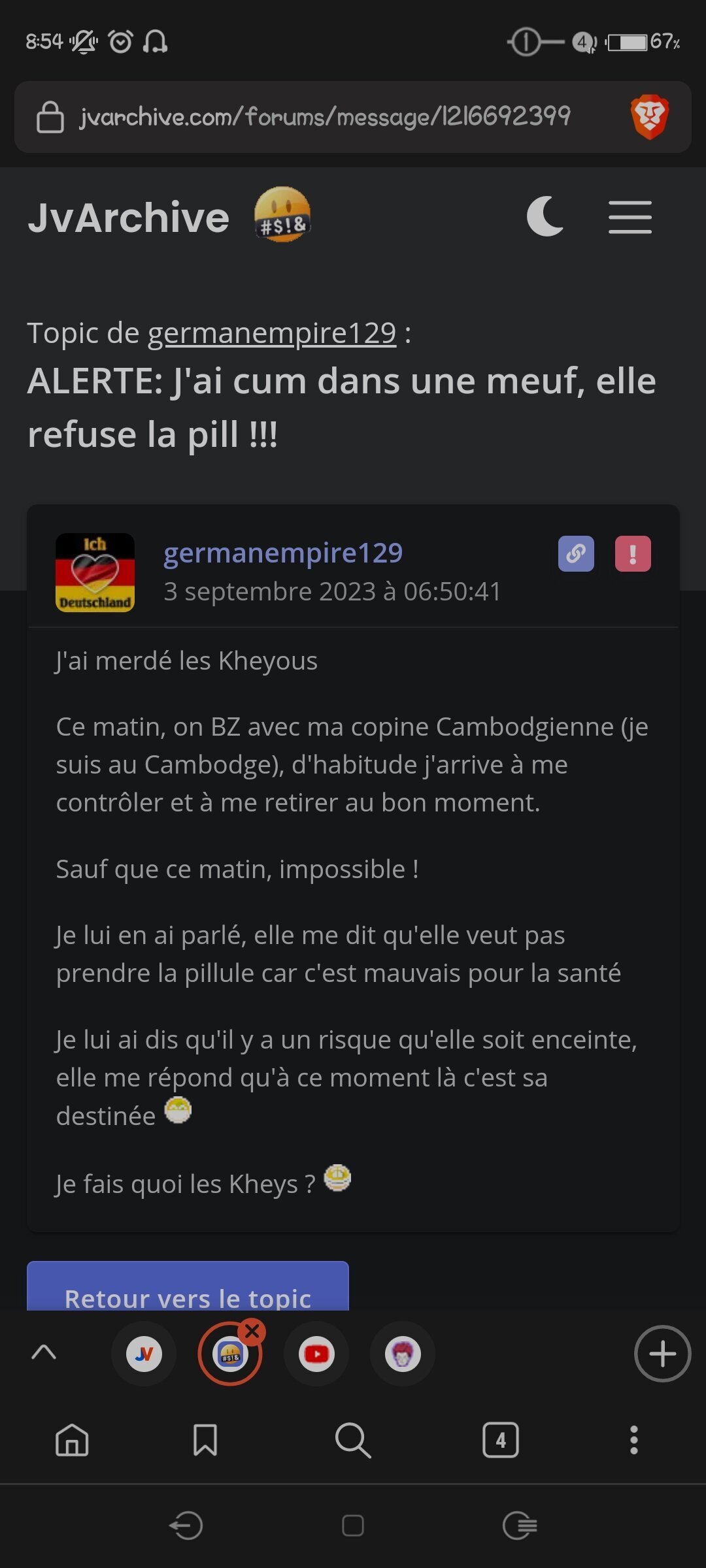
Task: Switch to the purple-haired avatar tab
Action: (403, 1354)
